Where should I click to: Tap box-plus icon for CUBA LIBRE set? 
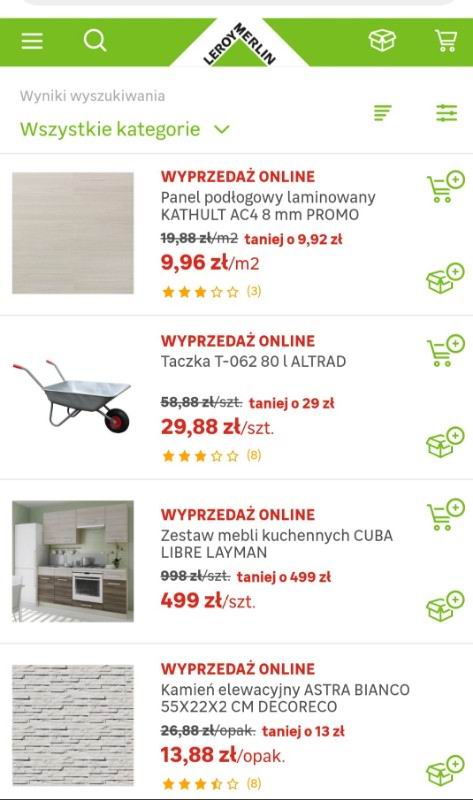point(445,606)
